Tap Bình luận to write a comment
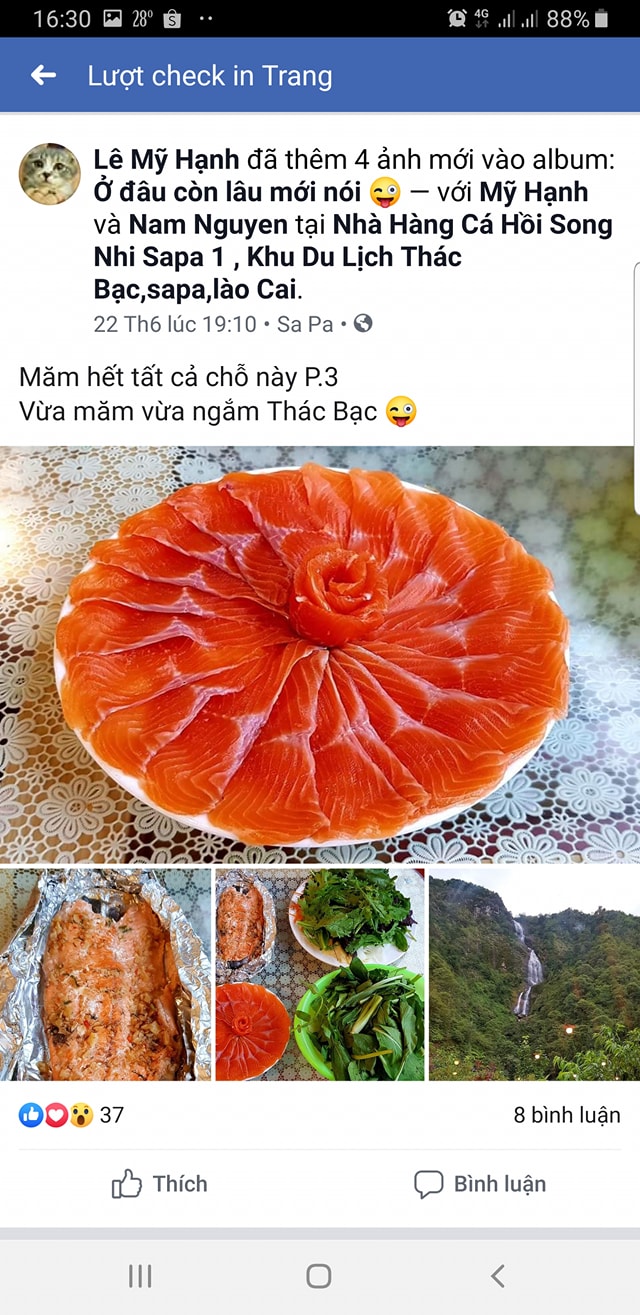Viewport: 640px width, 1315px height. [x=480, y=1184]
